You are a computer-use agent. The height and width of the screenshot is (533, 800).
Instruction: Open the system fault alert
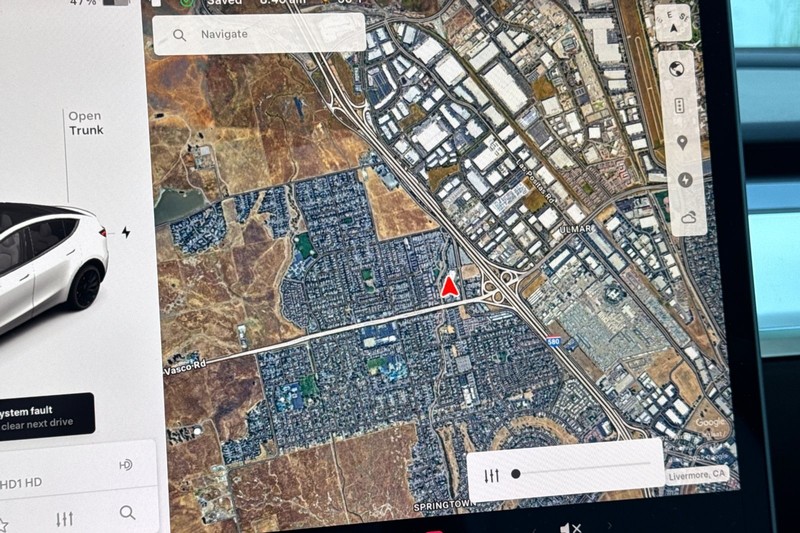[45, 416]
